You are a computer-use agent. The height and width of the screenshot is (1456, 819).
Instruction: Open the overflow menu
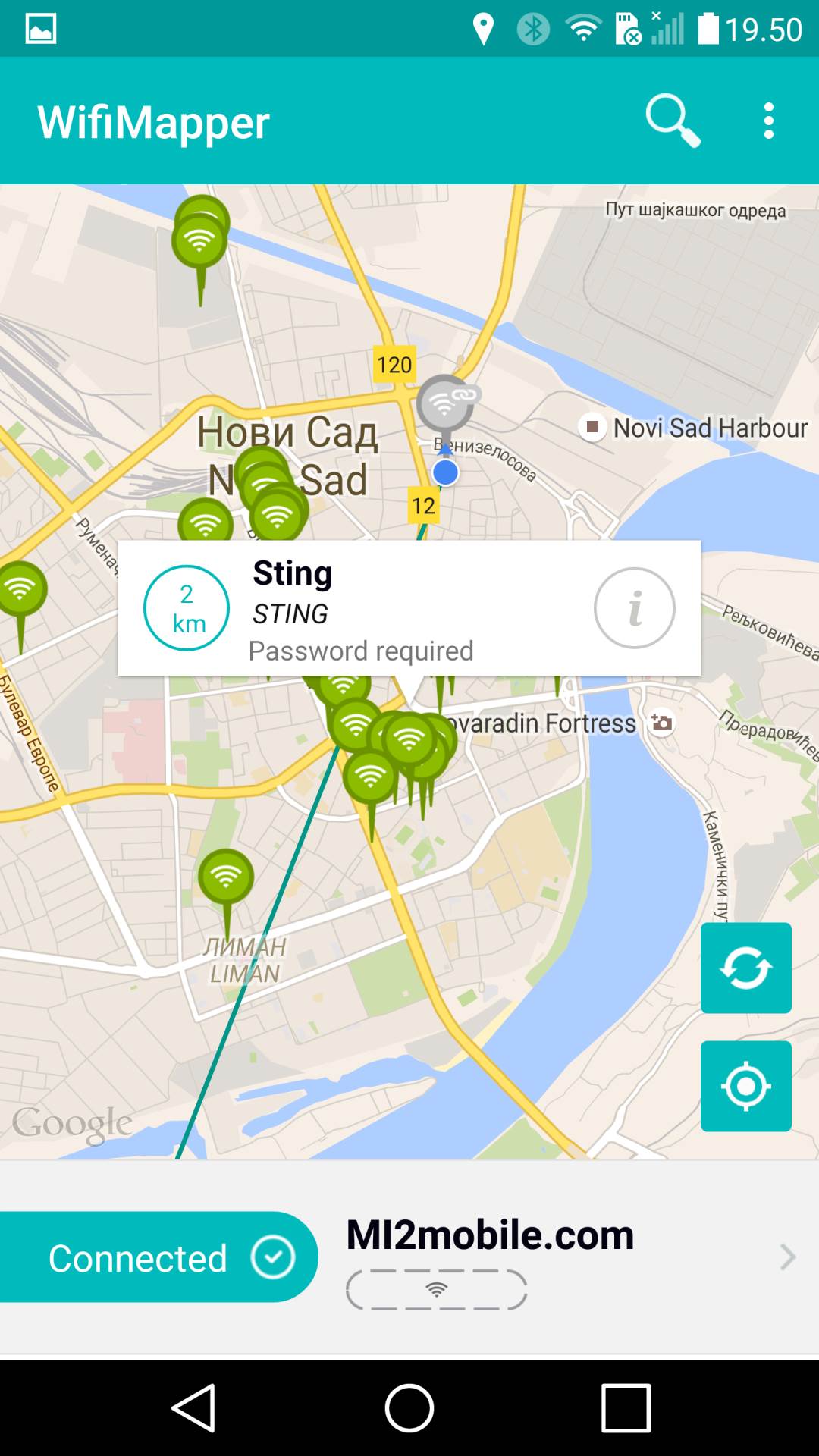pyautogui.click(x=768, y=121)
